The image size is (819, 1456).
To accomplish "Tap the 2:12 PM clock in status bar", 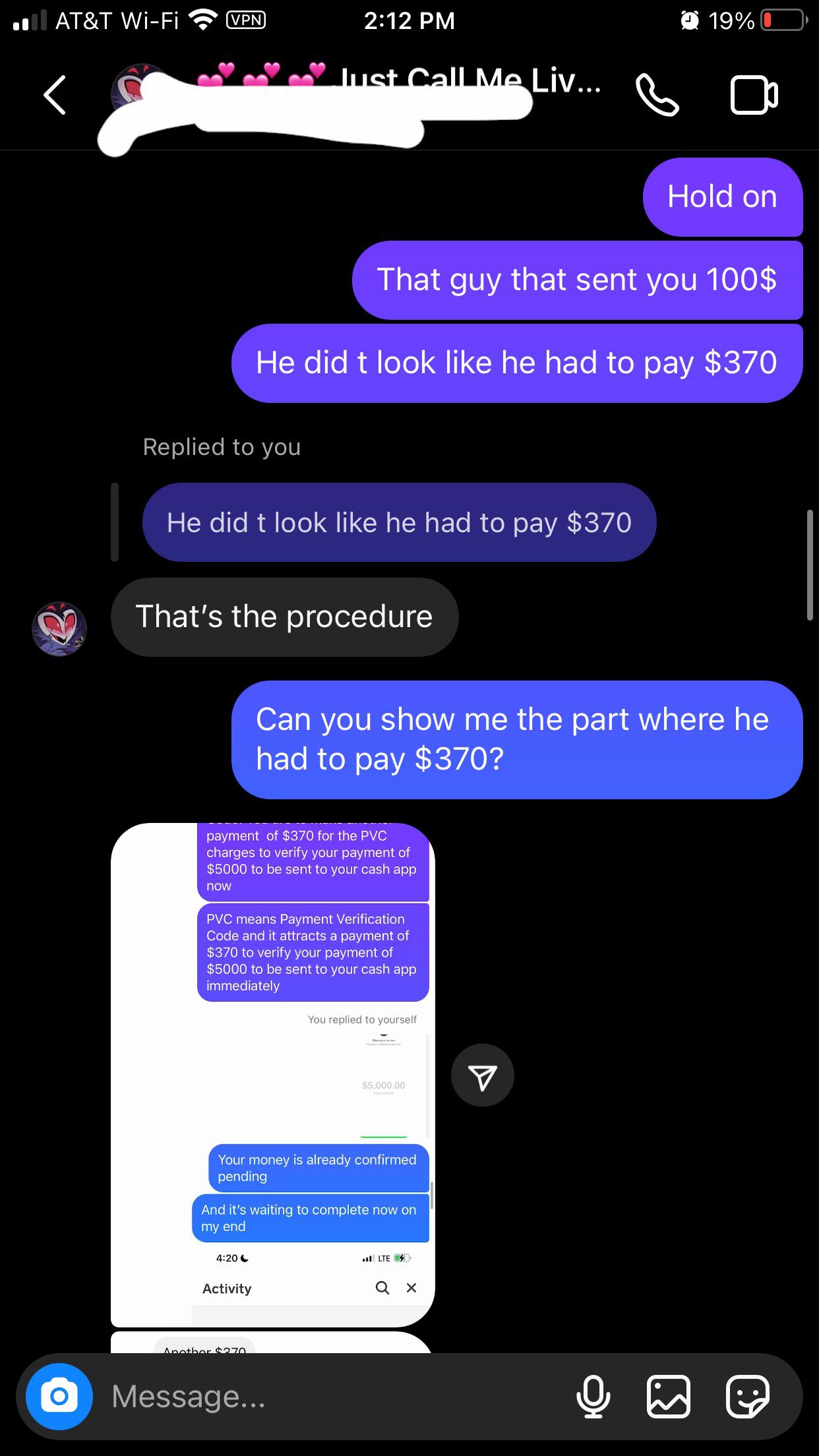I will point(409,21).
